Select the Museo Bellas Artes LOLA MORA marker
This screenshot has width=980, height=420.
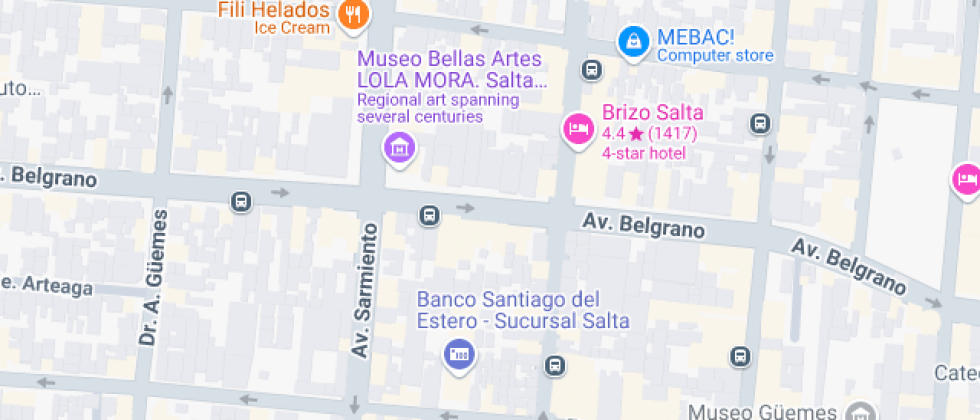click(399, 150)
